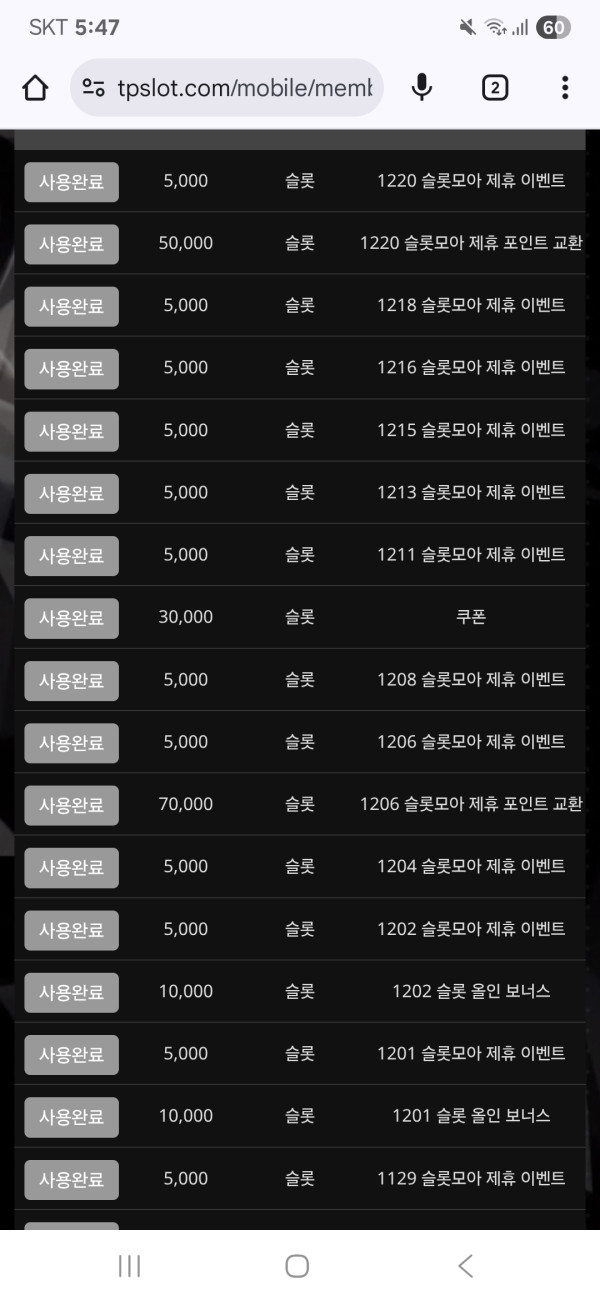Tap 사용완료 on the 1129 슬롯모아 제휴 이벤트 row
Screen dimensions: 600x1300
point(71,1179)
